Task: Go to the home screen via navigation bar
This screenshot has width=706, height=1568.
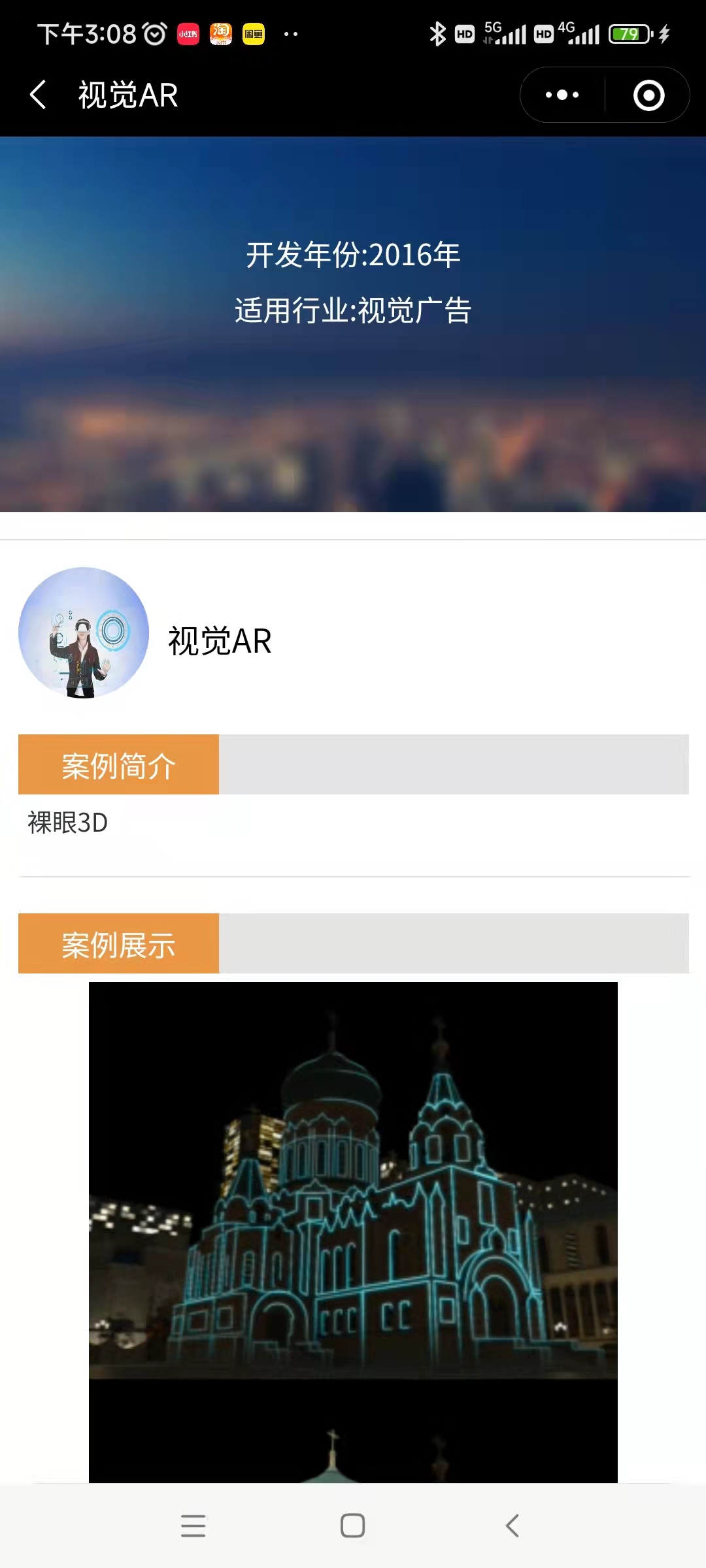Action: tap(353, 1526)
